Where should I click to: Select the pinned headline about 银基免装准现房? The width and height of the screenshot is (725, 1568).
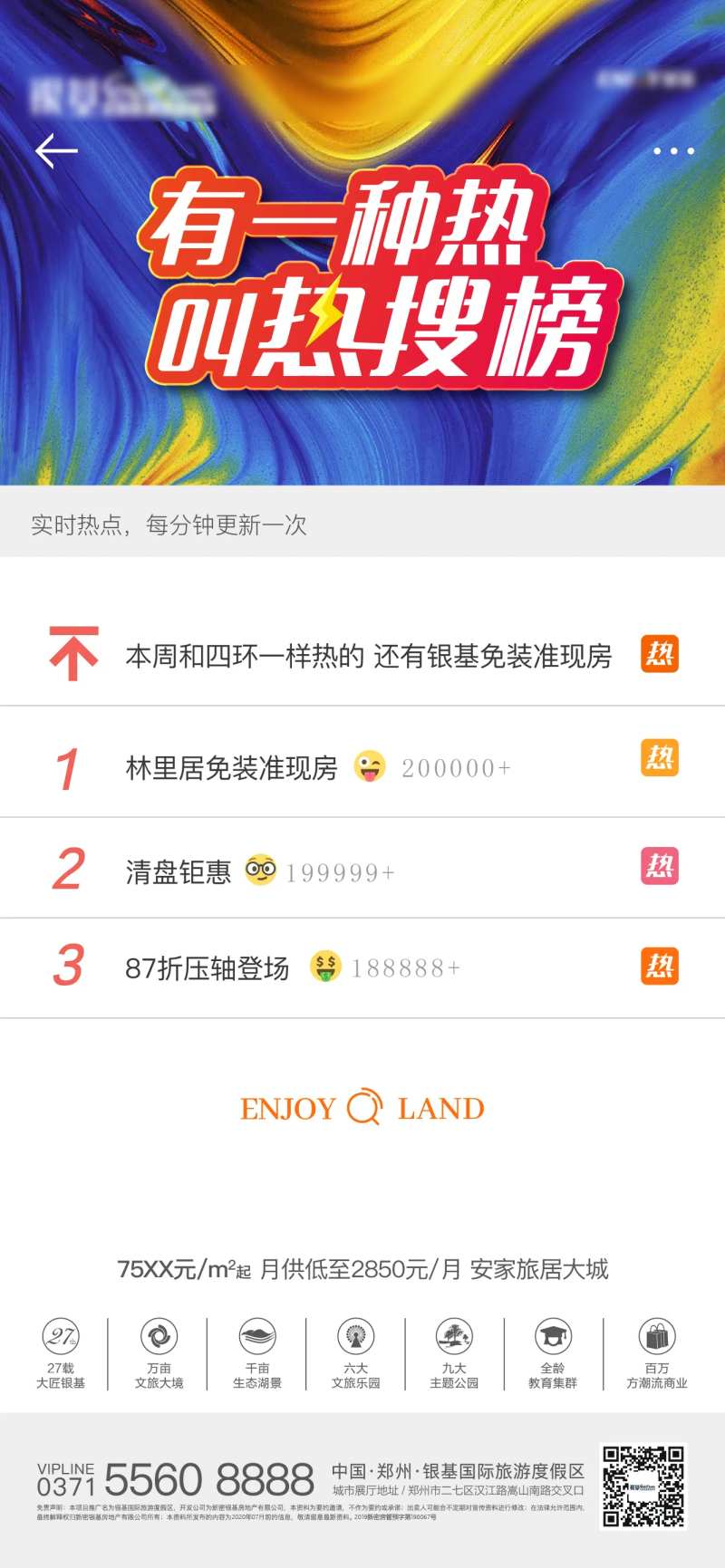(x=370, y=655)
